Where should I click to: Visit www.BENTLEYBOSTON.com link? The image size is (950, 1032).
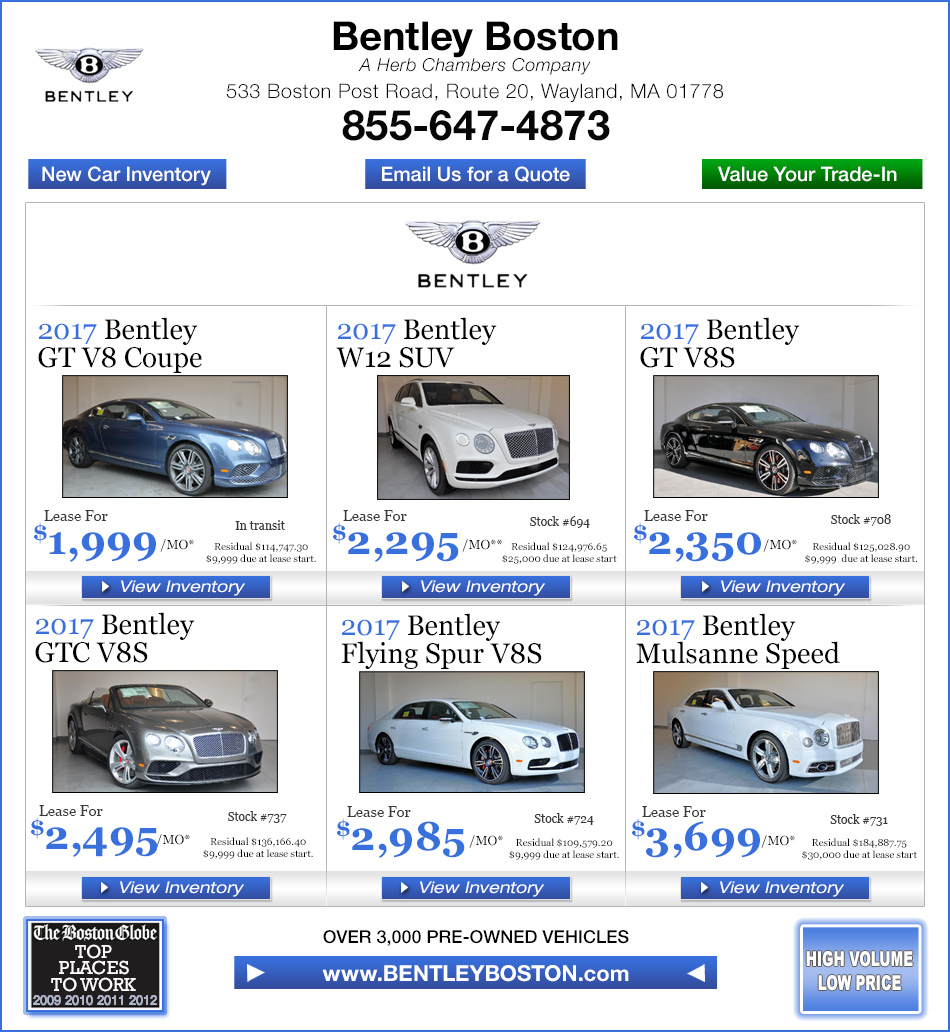475,973
